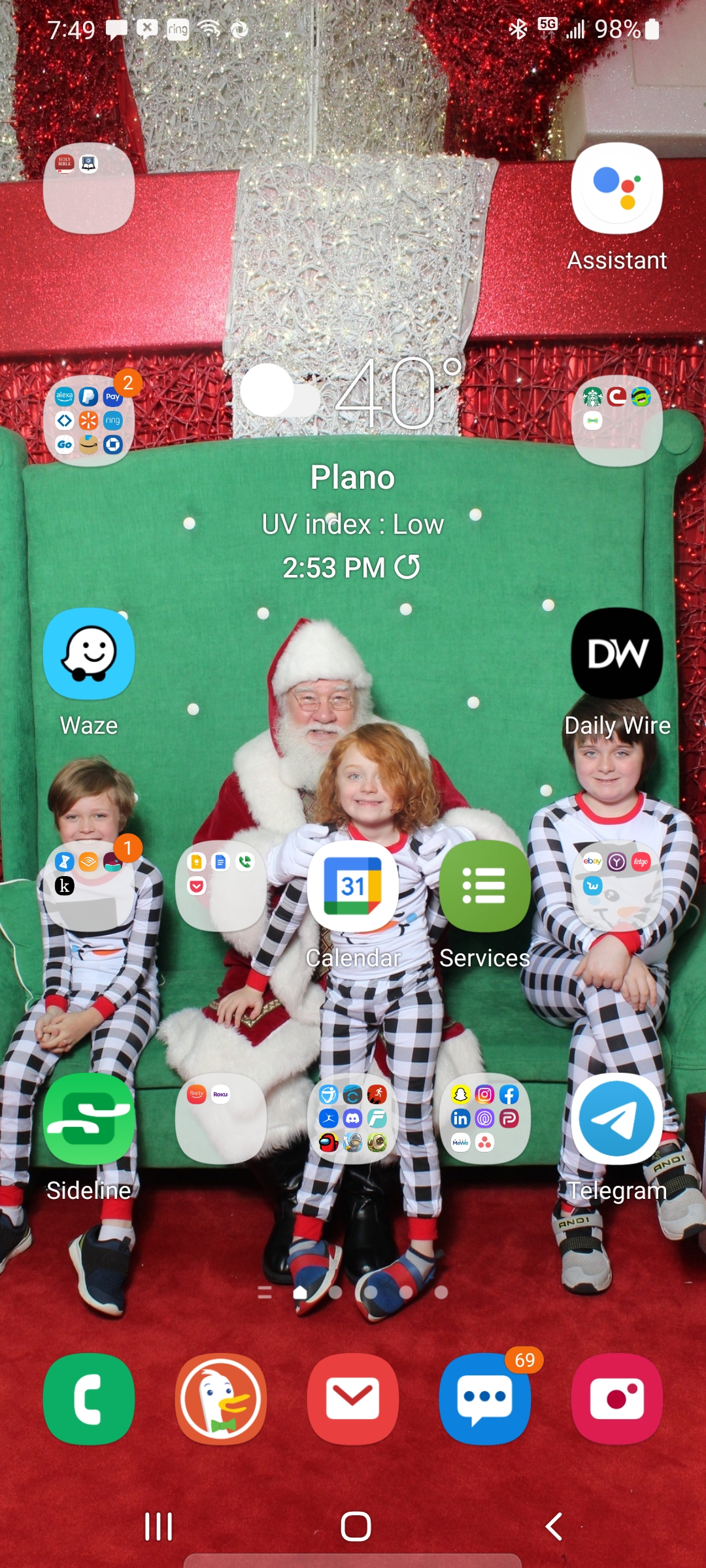Refresh the Plano weather widget
The height and width of the screenshot is (1568, 706).
tap(407, 567)
